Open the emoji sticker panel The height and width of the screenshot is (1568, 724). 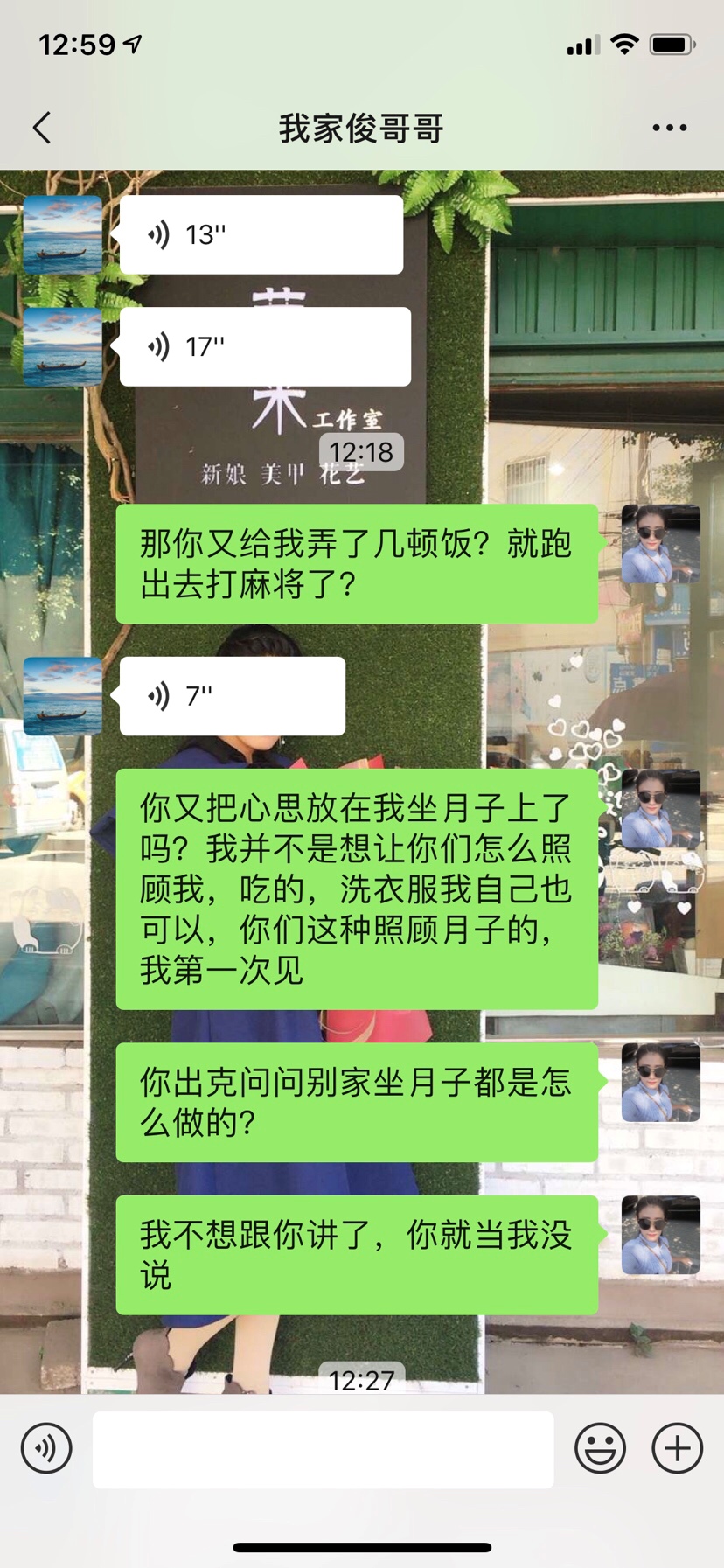click(600, 1448)
